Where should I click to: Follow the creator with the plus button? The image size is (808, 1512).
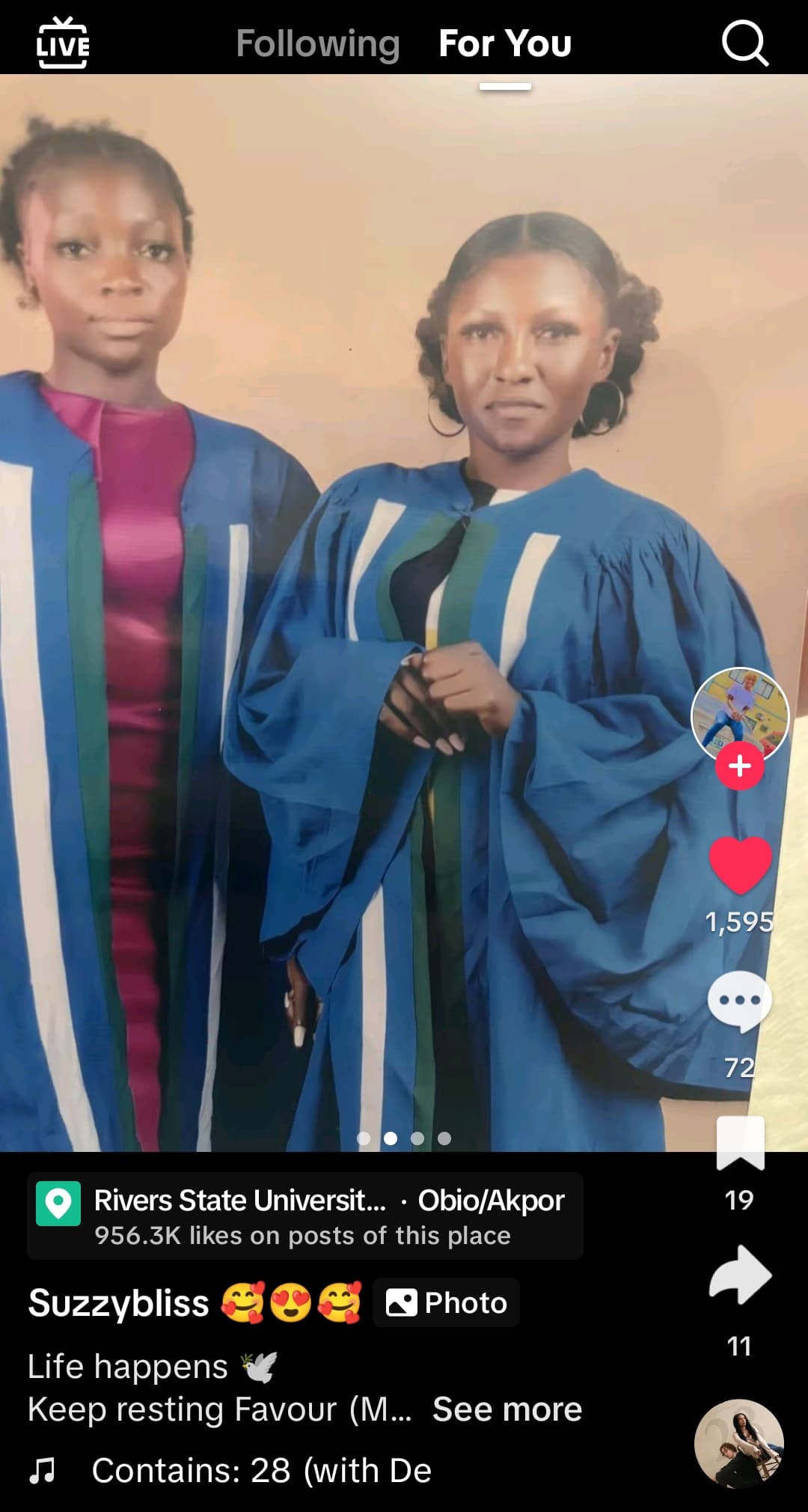[739, 766]
